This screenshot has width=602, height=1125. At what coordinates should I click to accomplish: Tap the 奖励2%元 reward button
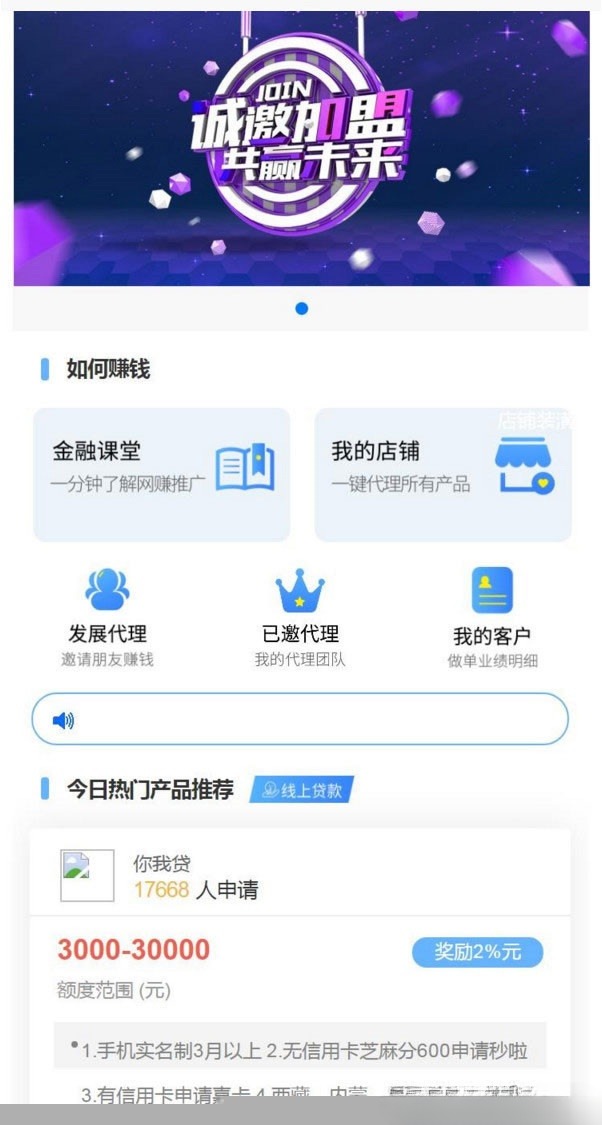point(477,952)
